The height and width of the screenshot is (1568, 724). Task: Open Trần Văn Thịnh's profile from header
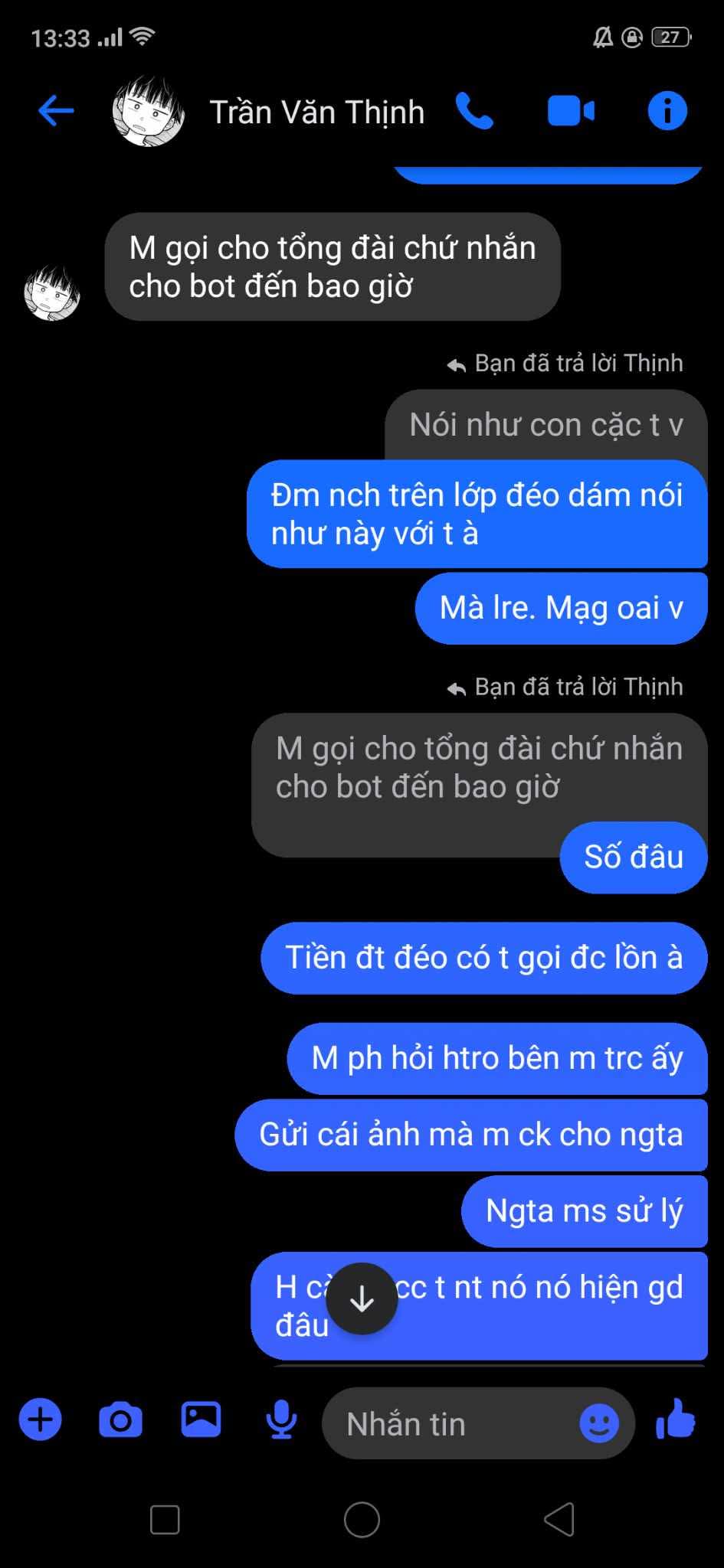pos(316,112)
